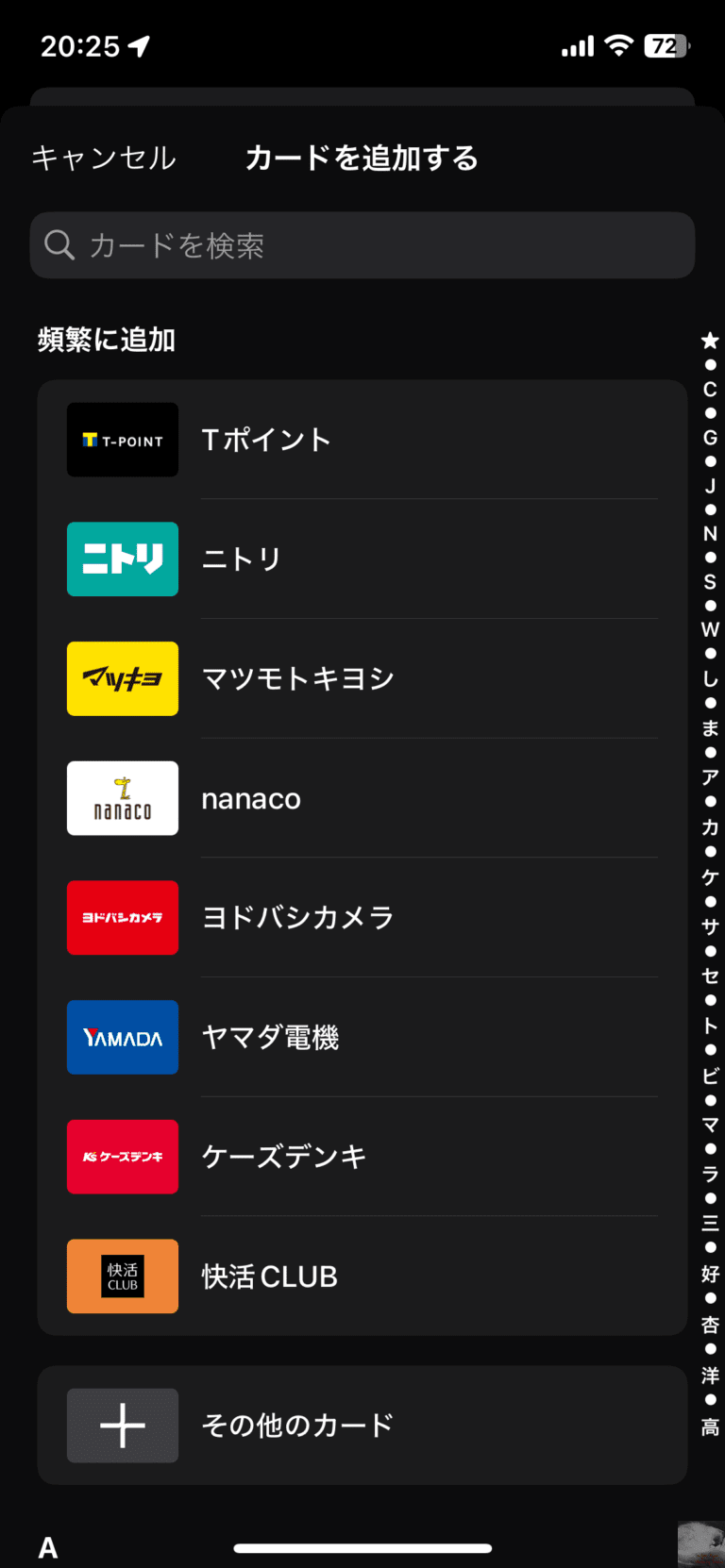Open その他のカード to add another card
The image size is (725, 1568).
coord(362,1426)
